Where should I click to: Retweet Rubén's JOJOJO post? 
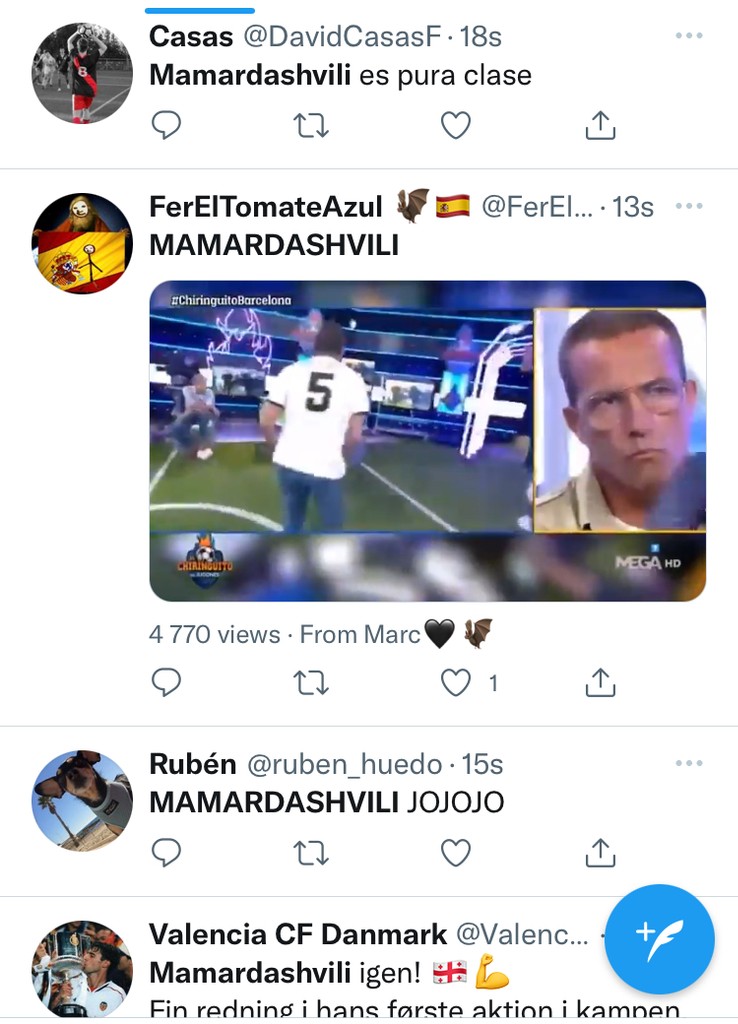312,852
